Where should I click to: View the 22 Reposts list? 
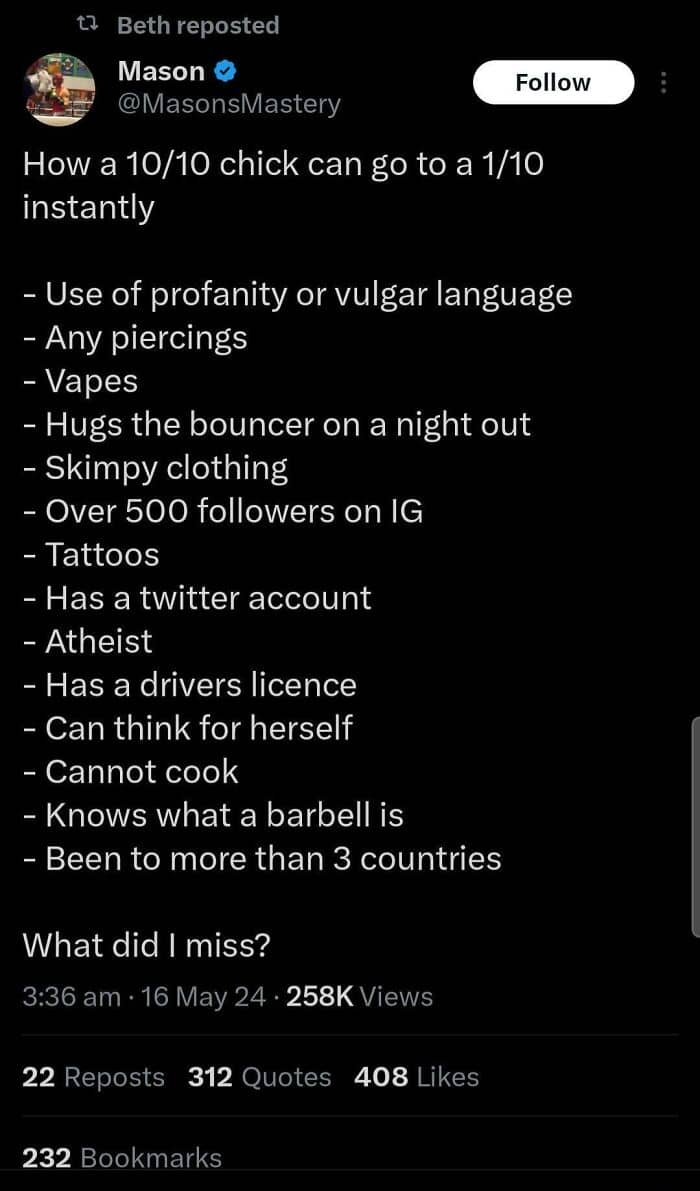pos(93,1076)
